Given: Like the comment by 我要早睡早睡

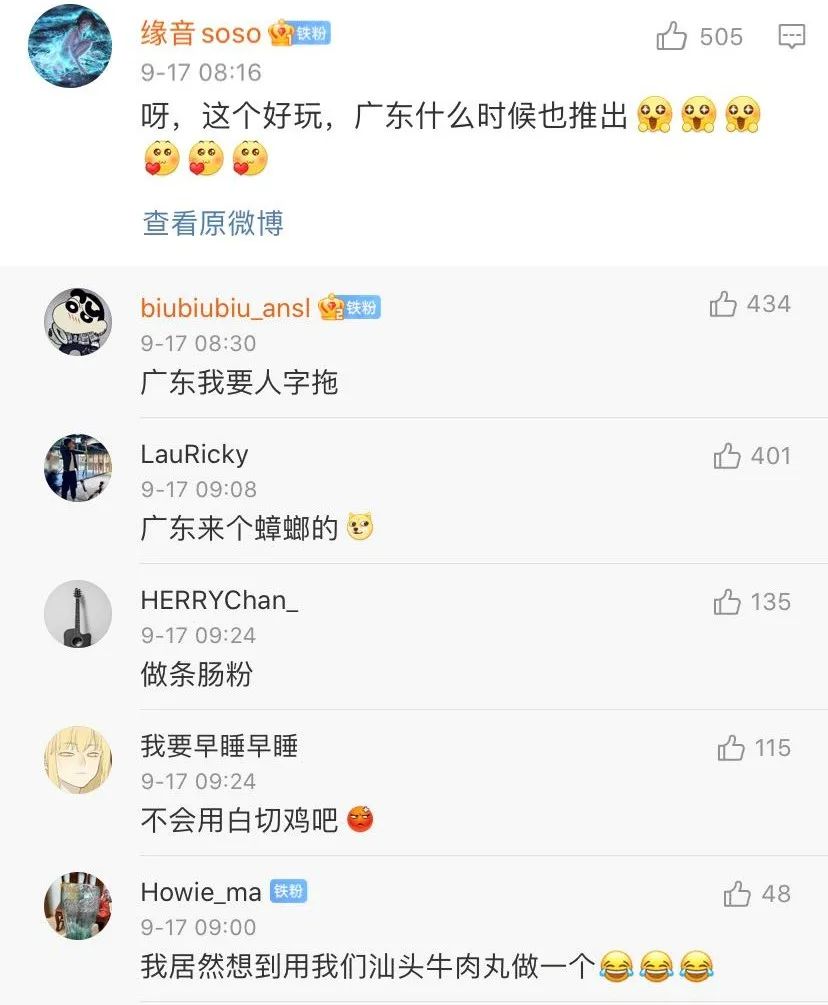Looking at the screenshot, I should [x=731, y=748].
